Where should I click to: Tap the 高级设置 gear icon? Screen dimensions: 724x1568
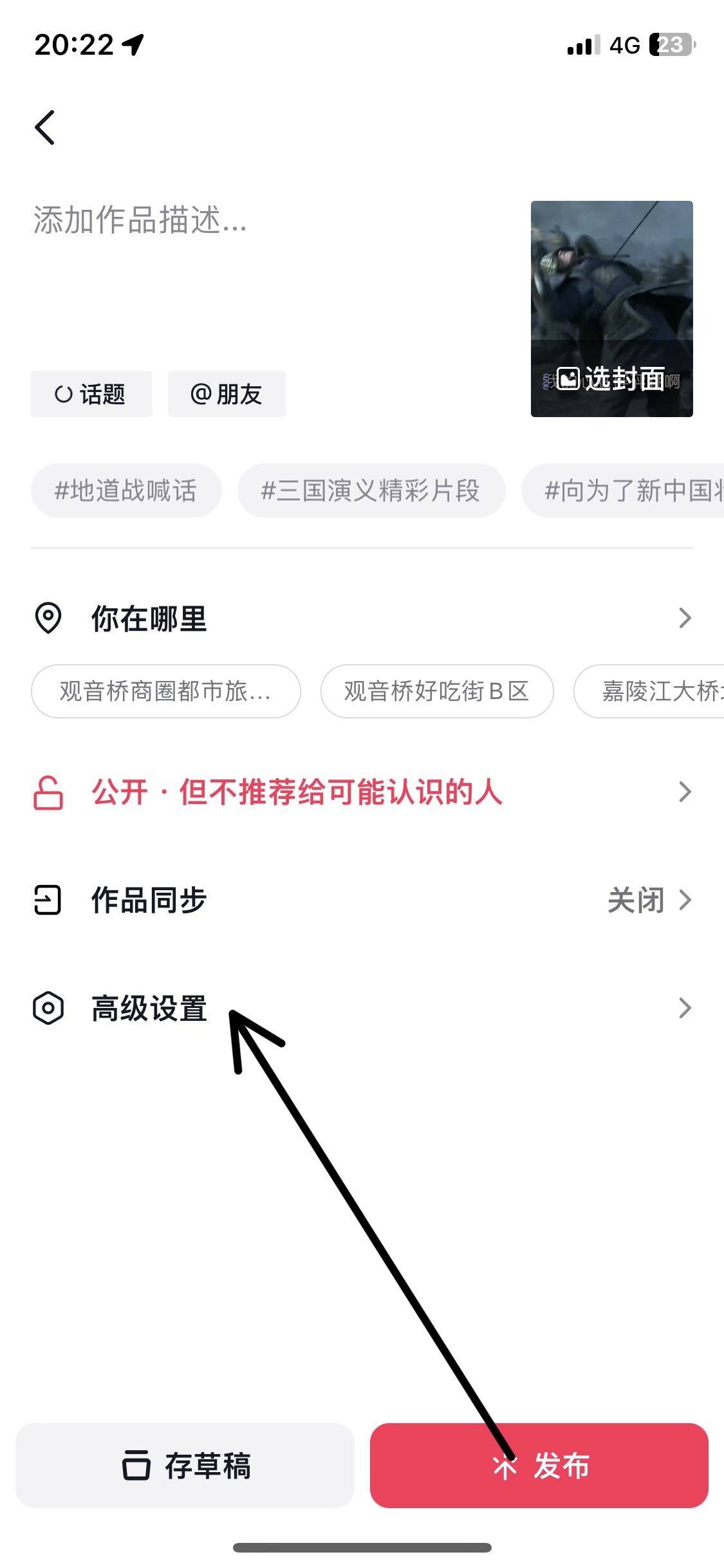pos(49,1008)
